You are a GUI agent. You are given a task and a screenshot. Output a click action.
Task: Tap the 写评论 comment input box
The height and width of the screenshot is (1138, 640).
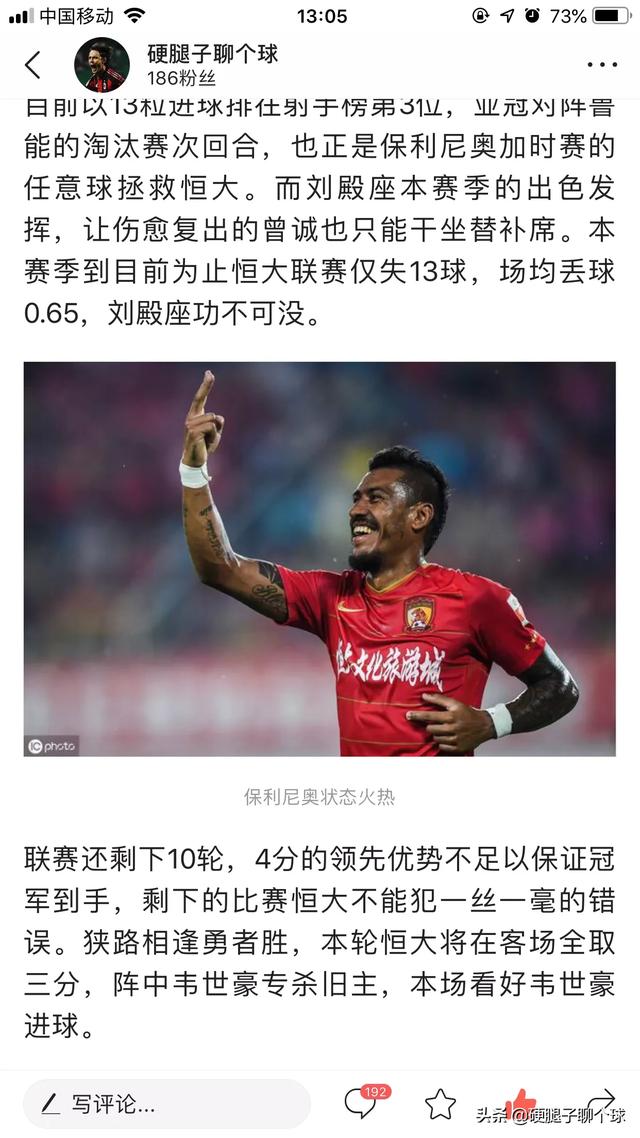pyautogui.click(x=166, y=1104)
